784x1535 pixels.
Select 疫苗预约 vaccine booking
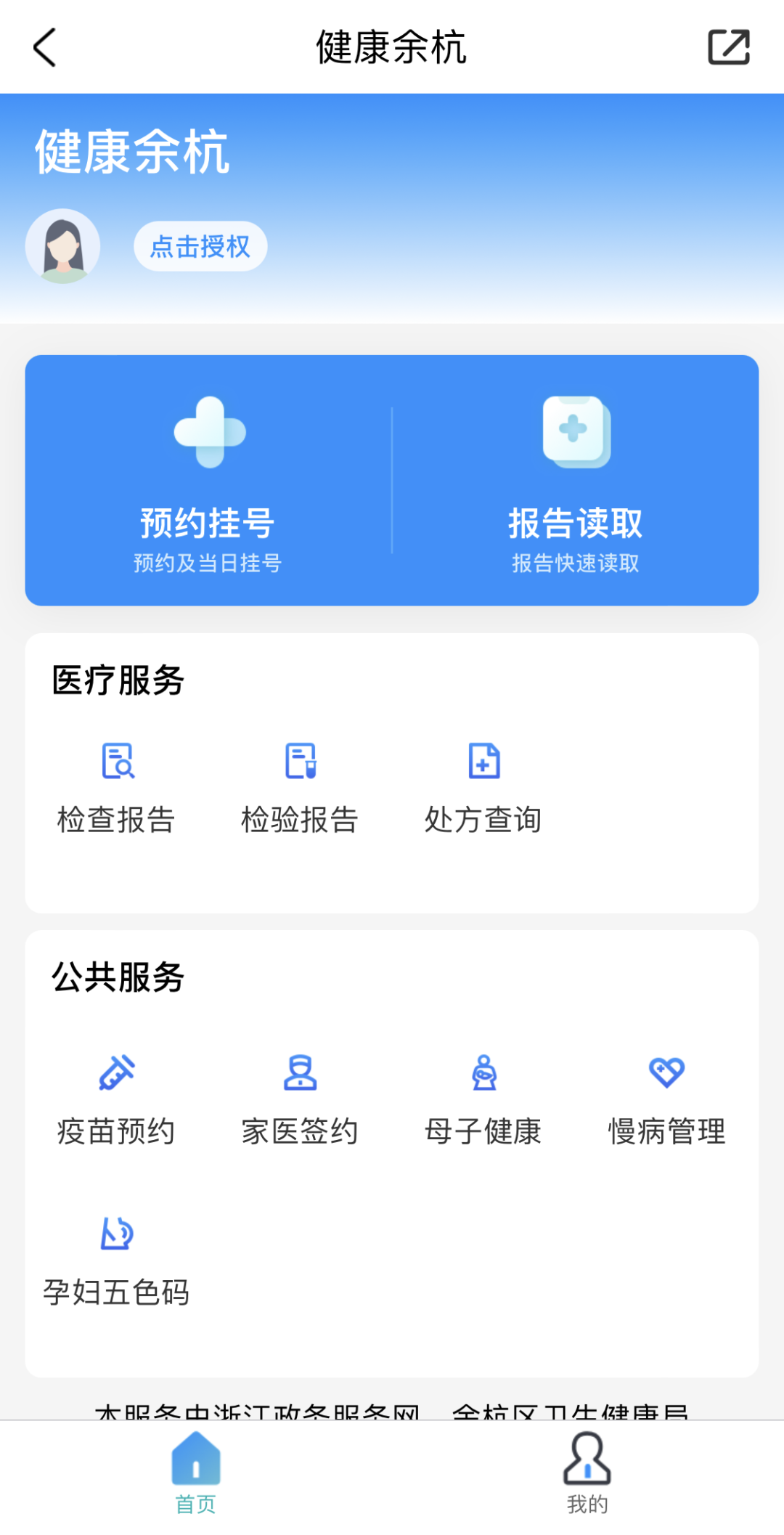click(x=117, y=1099)
